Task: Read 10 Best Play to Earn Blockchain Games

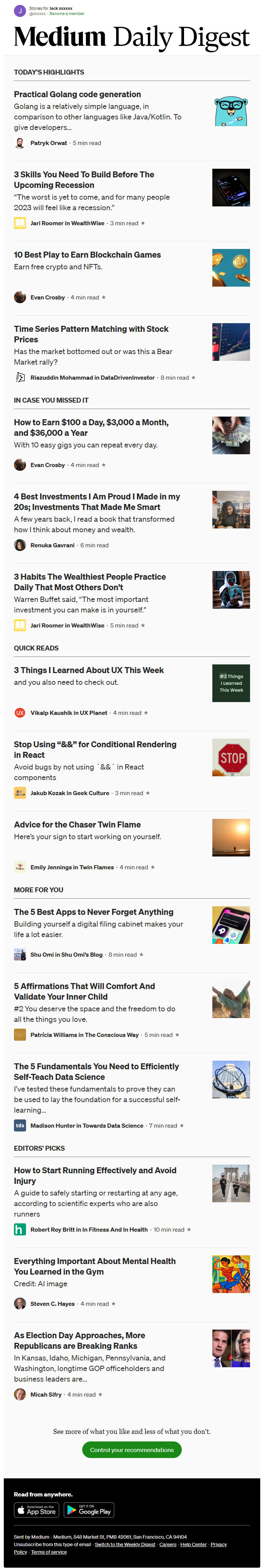Action: pyautogui.click(x=87, y=255)
